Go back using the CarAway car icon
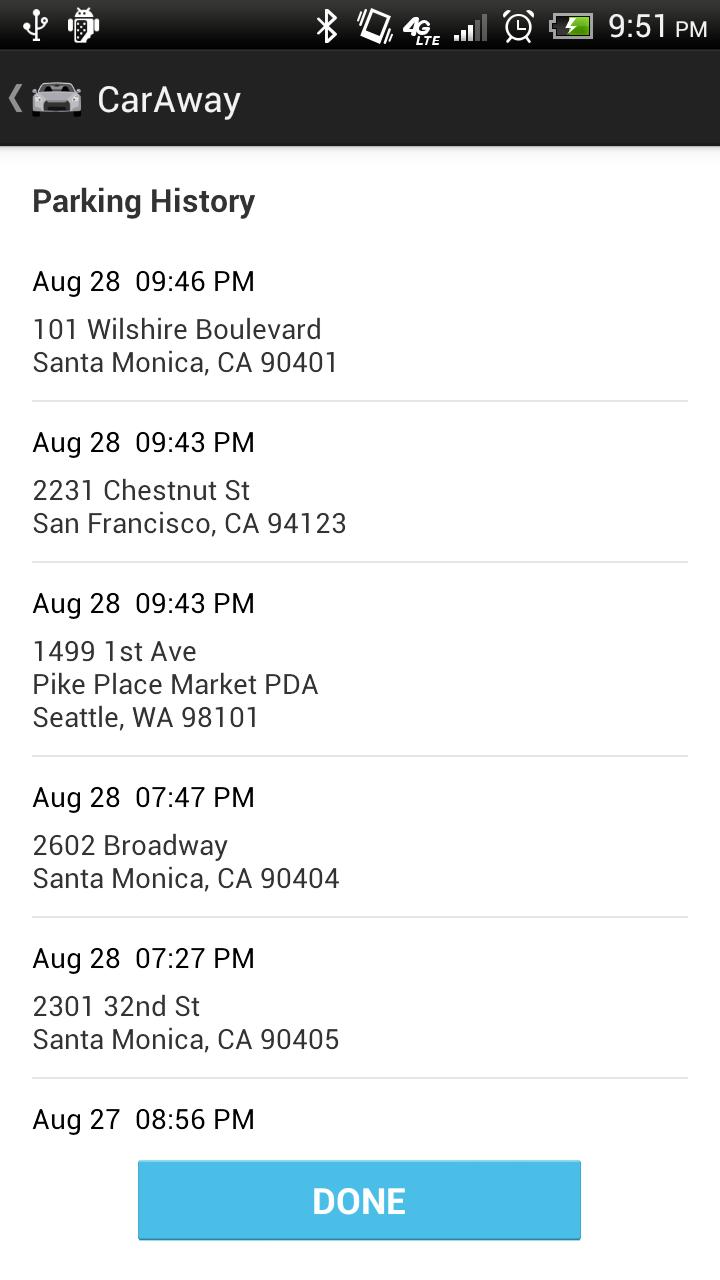720x1280 pixels. tap(55, 99)
